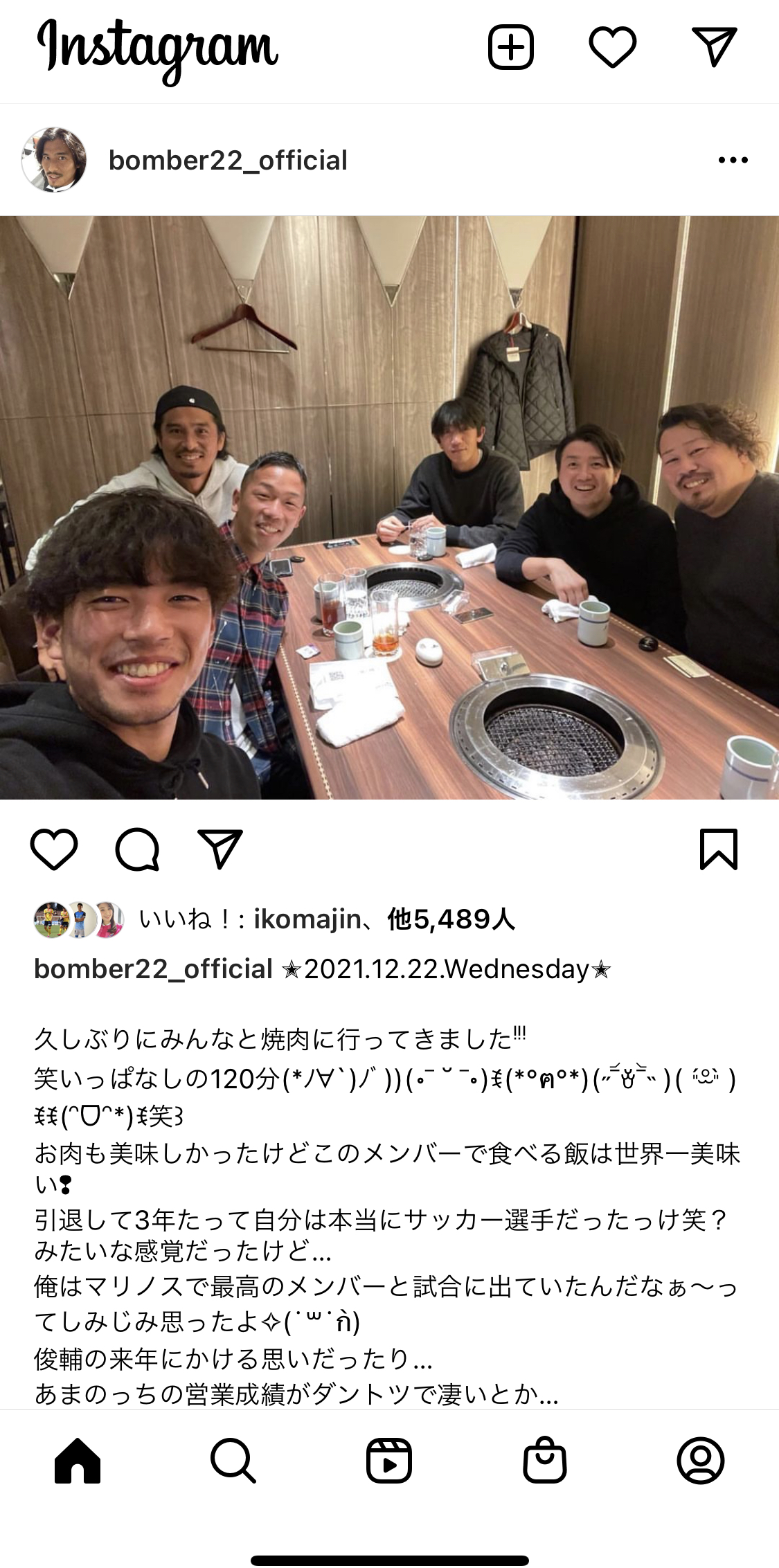This screenshot has height=1568, width=779.
Task: Open bomber22_official profile picture
Action: tap(54, 160)
